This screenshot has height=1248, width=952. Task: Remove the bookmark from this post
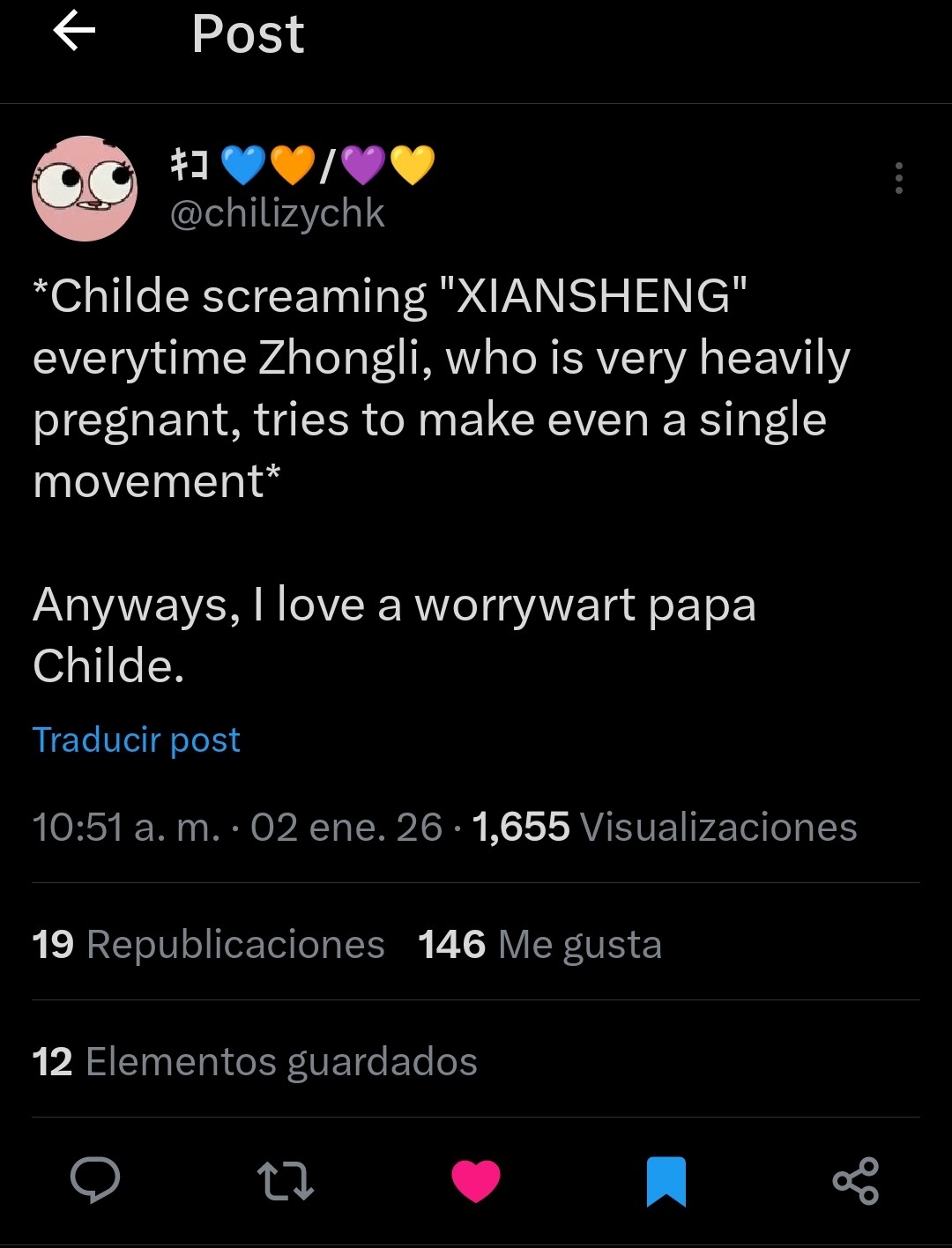666,1181
